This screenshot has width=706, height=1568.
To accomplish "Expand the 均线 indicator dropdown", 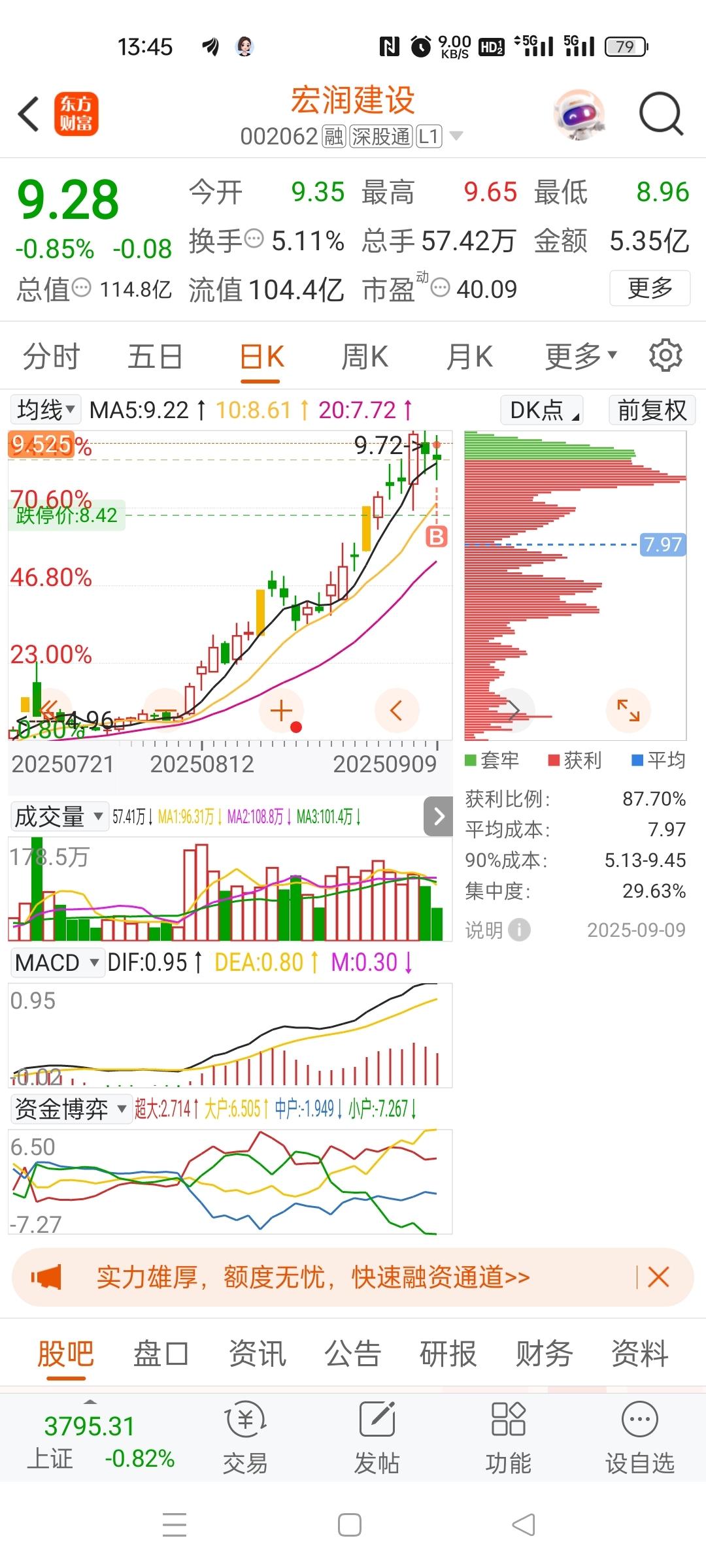I will pyautogui.click(x=46, y=410).
